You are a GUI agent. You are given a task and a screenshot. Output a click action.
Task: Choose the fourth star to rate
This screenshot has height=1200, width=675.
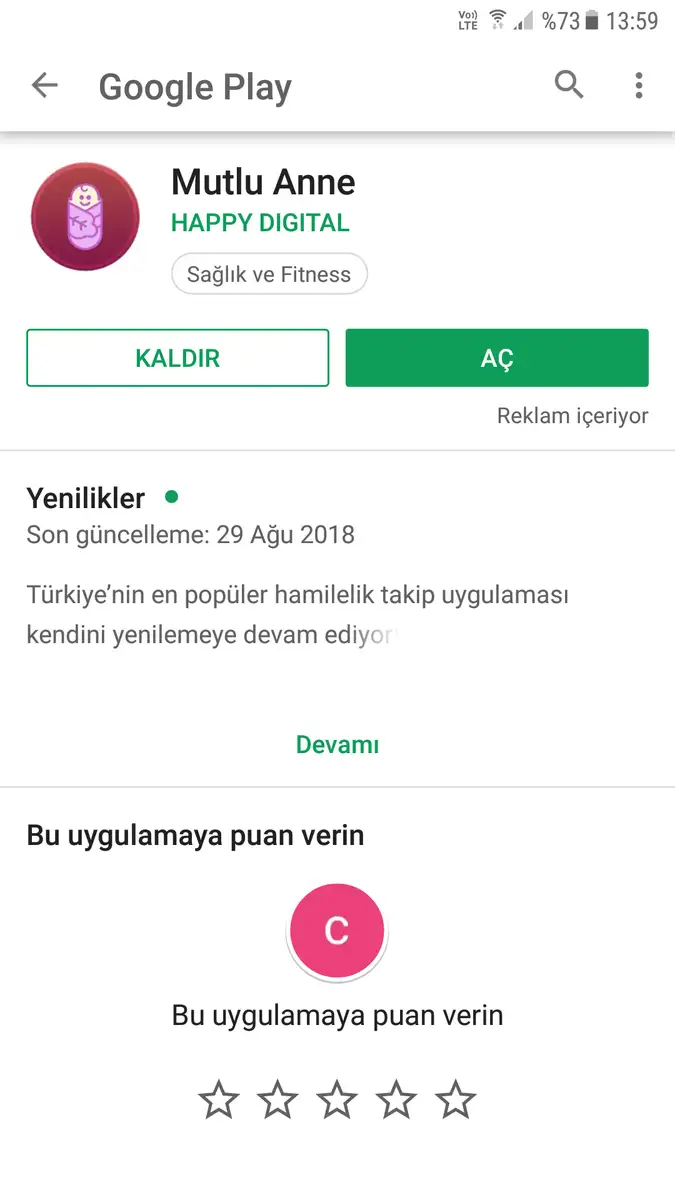tap(396, 1100)
